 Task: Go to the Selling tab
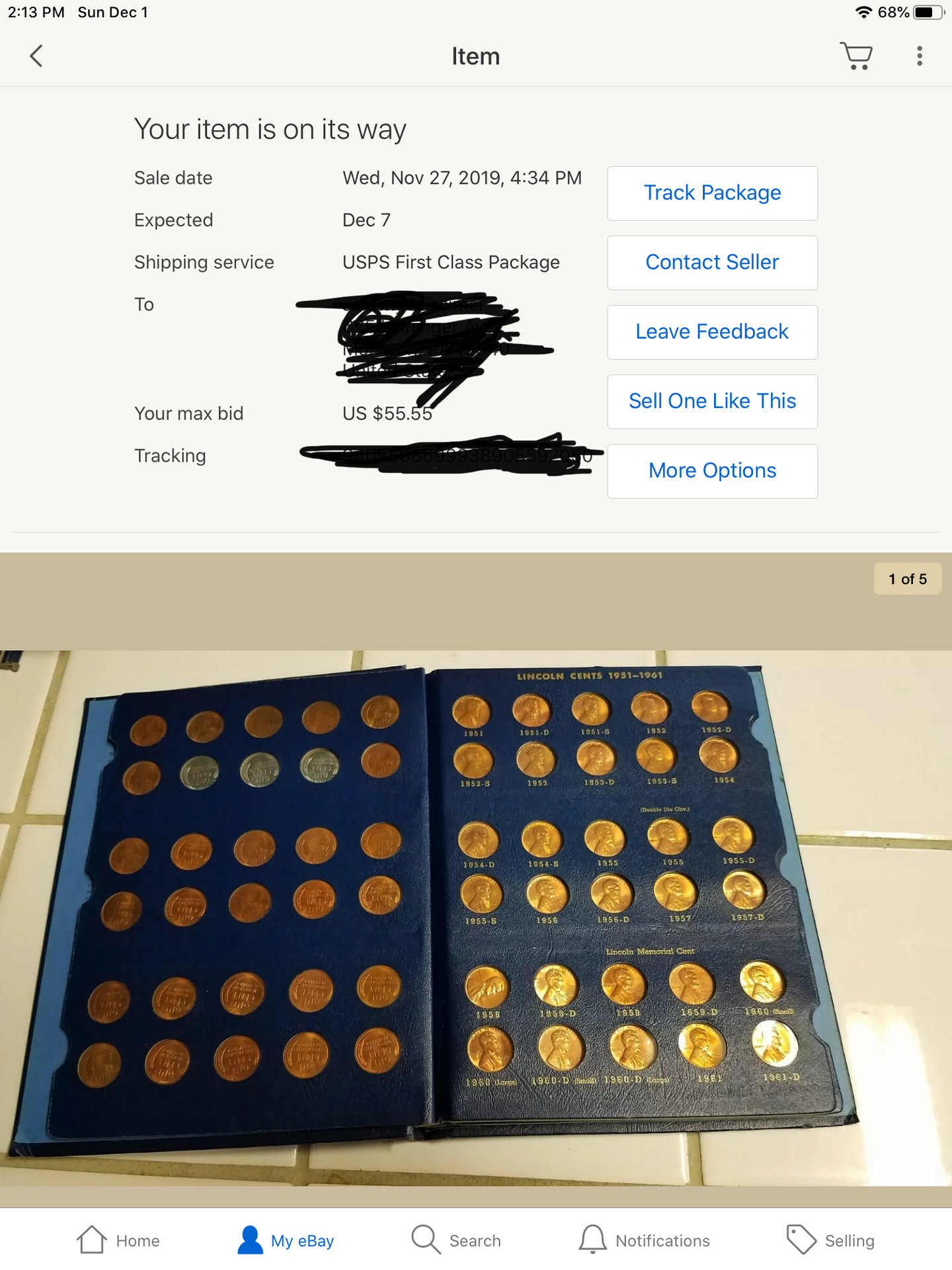(x=830, y=1240)
